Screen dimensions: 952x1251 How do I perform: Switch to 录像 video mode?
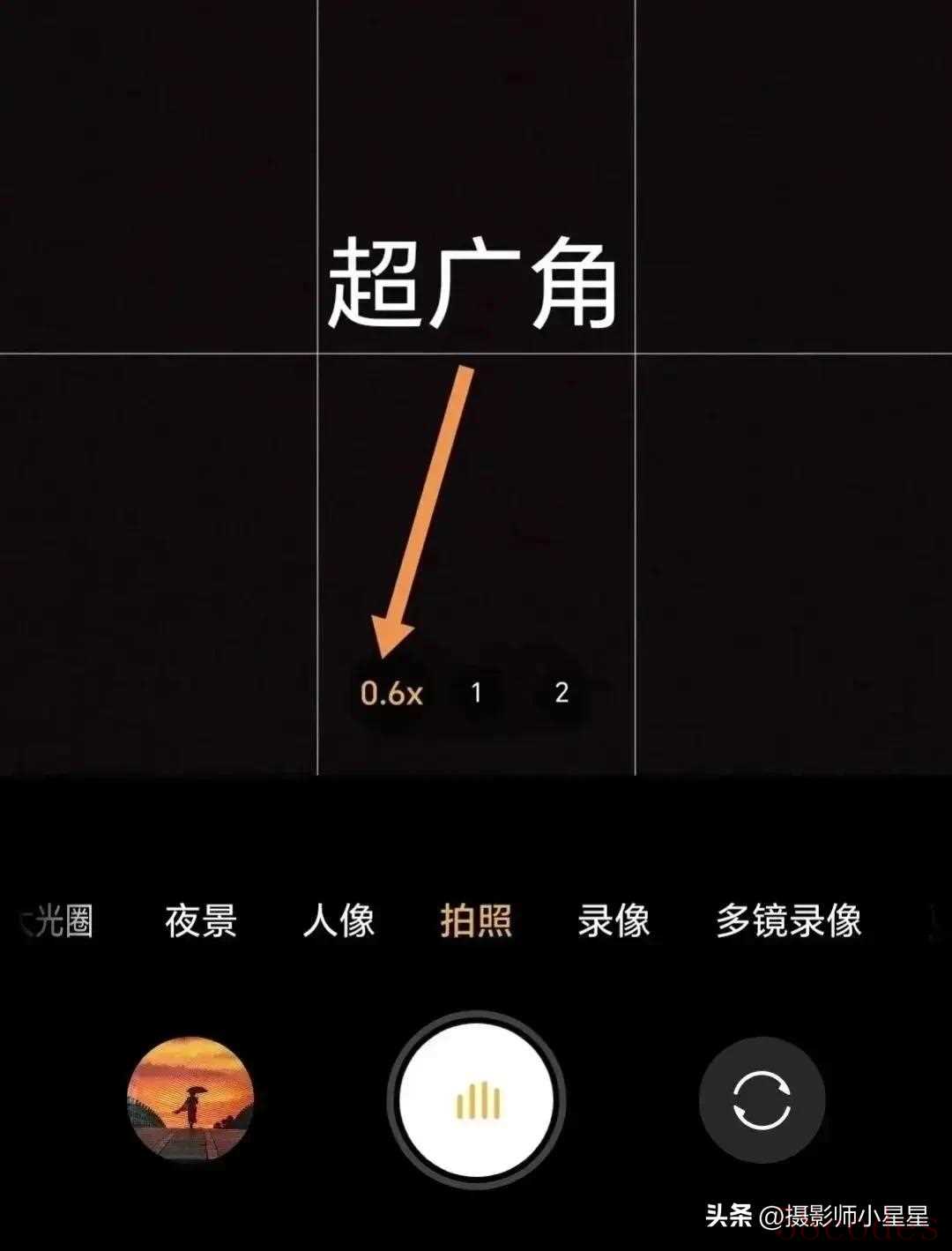614,921
